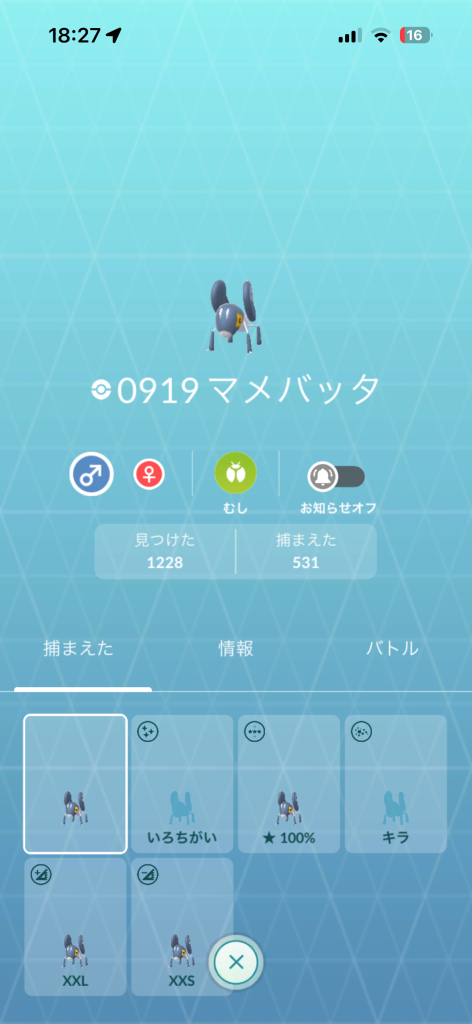Screen dimensions: 472x1024
Task: Open the 捕まえた tab
Action: (78, 648)
